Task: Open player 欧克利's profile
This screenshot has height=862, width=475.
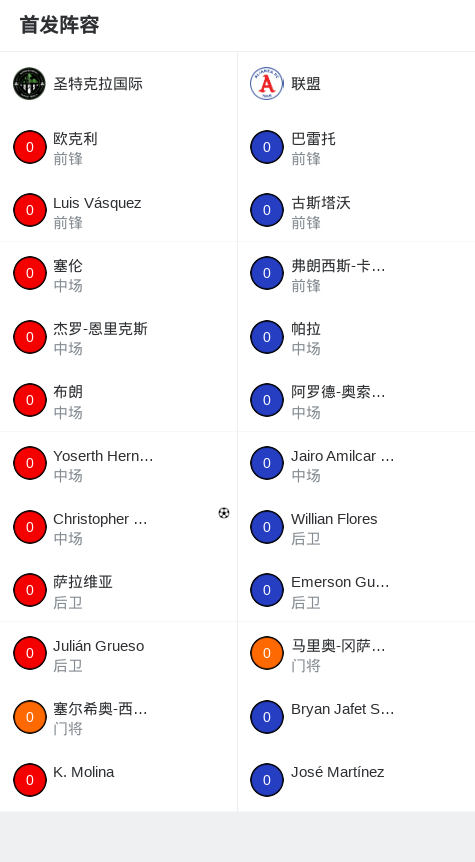Action: (118, 147)
